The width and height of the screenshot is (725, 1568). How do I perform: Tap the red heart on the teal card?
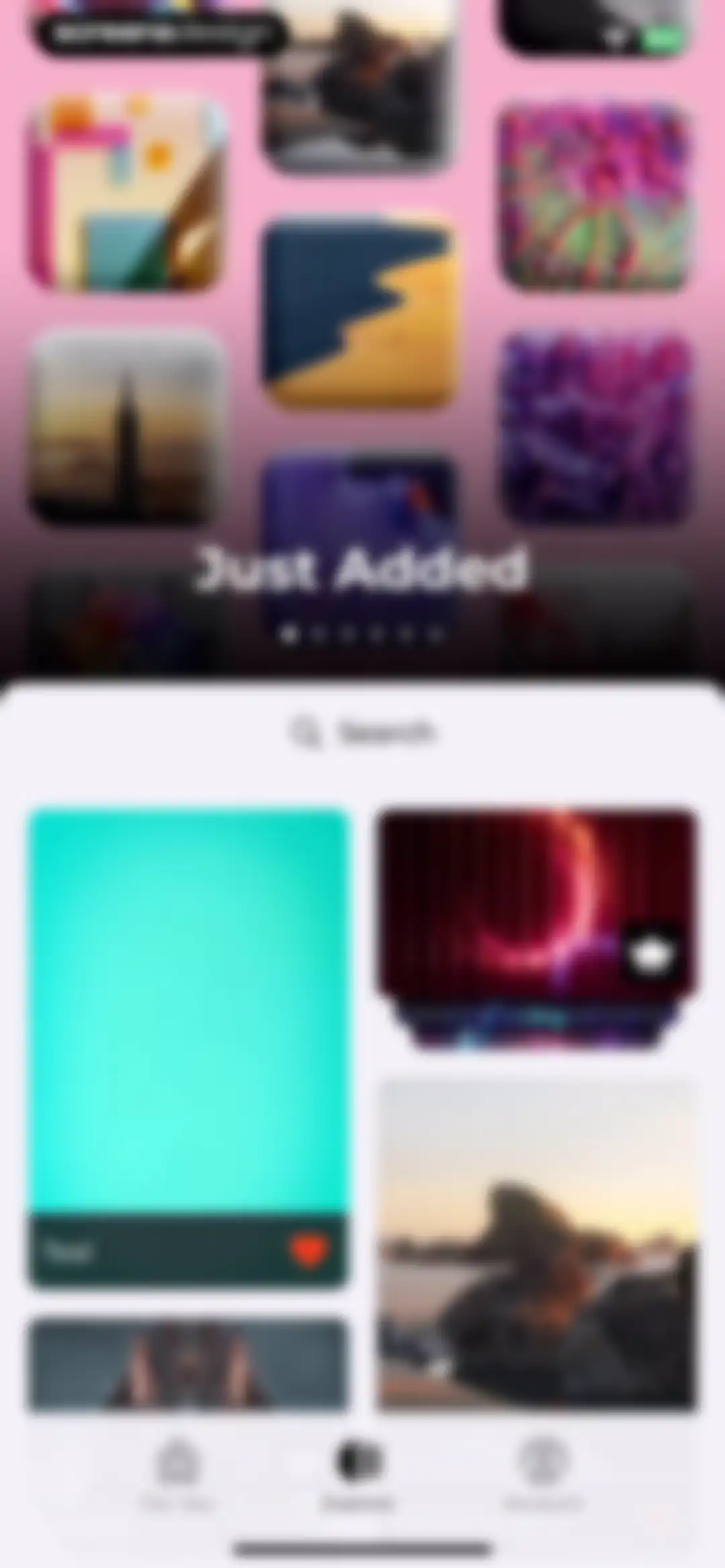coord(309,1251)
